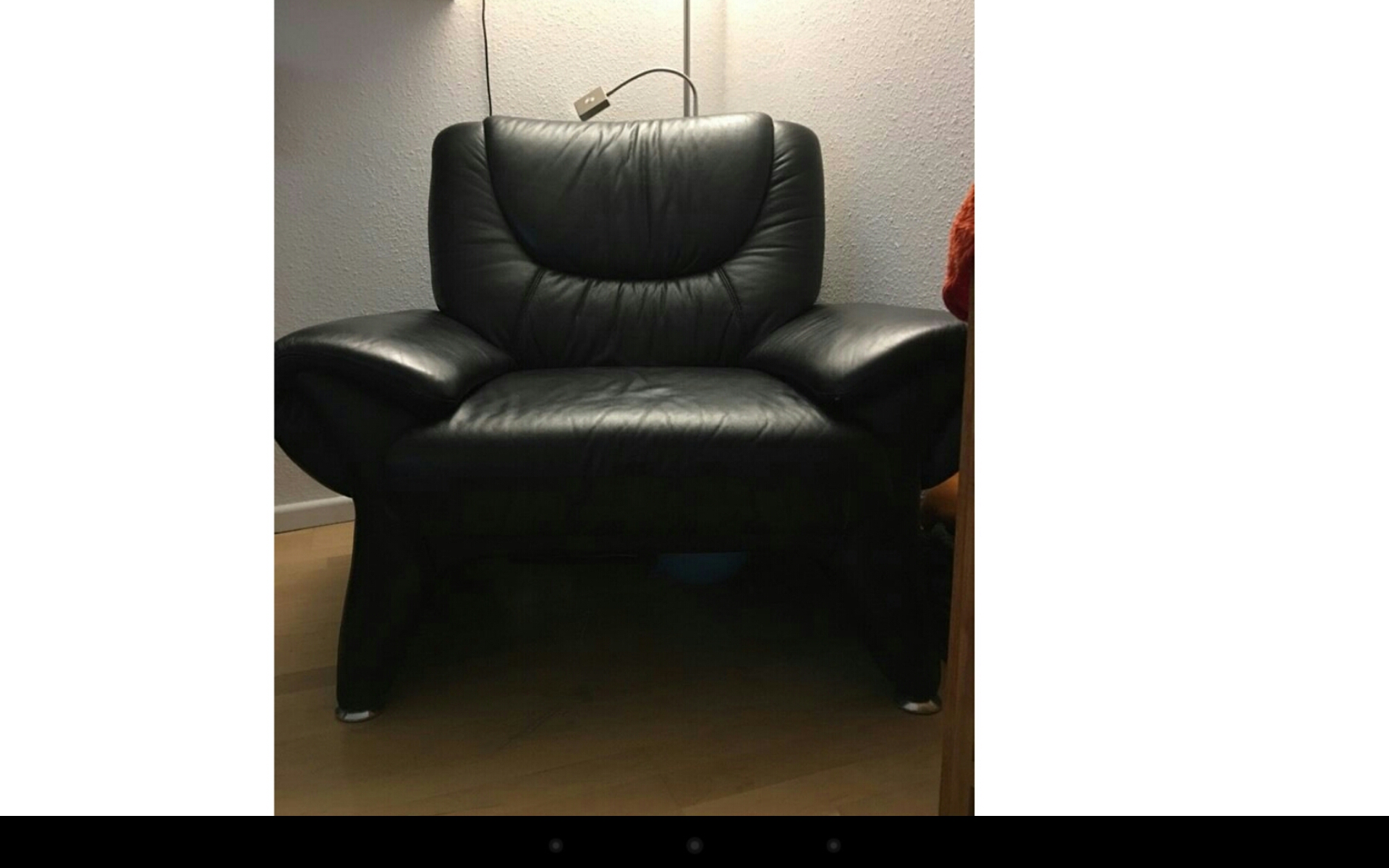Go home using the dimmed center dot
The width and height of the screenshot is (1389, 868).
(694, 845)
